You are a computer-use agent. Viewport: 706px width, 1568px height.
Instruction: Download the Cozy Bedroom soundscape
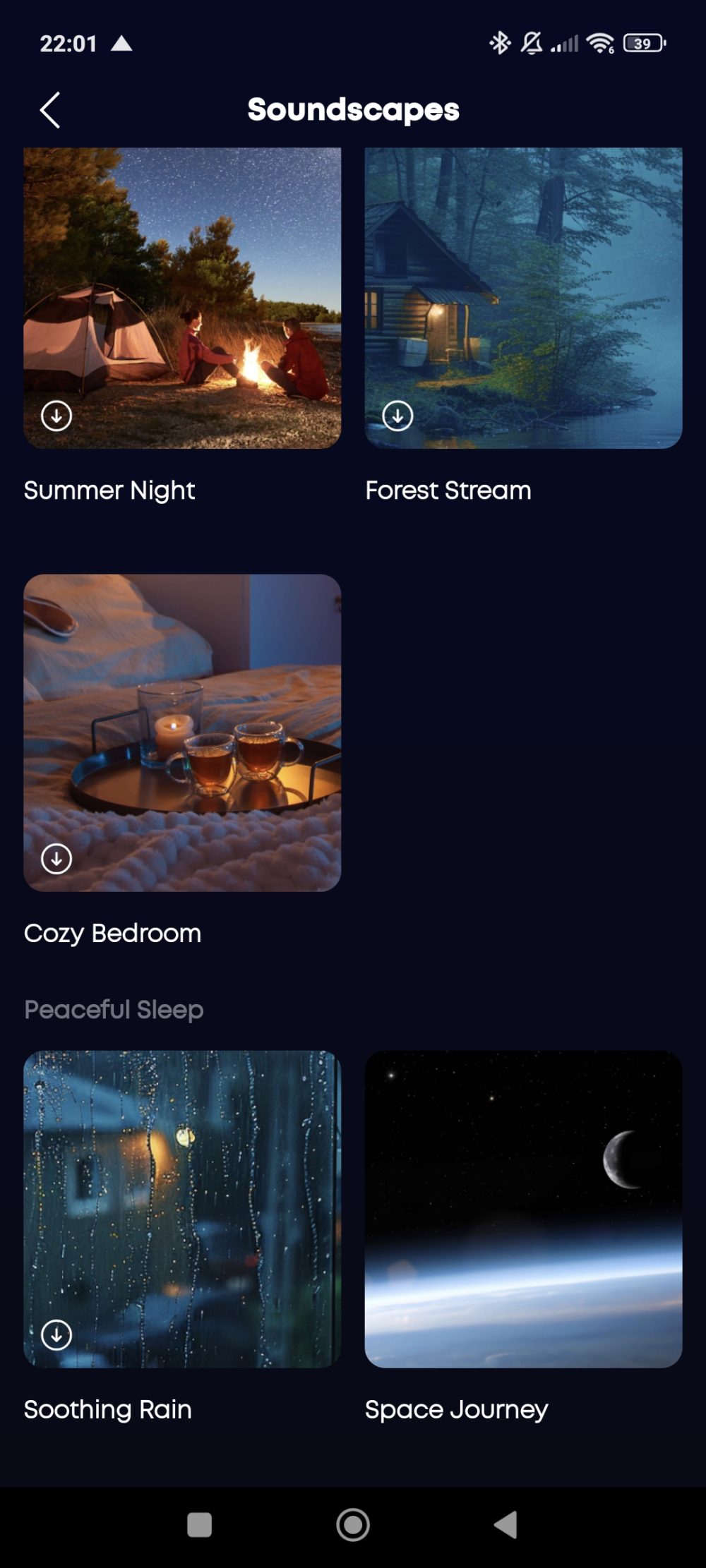point(56,859)
